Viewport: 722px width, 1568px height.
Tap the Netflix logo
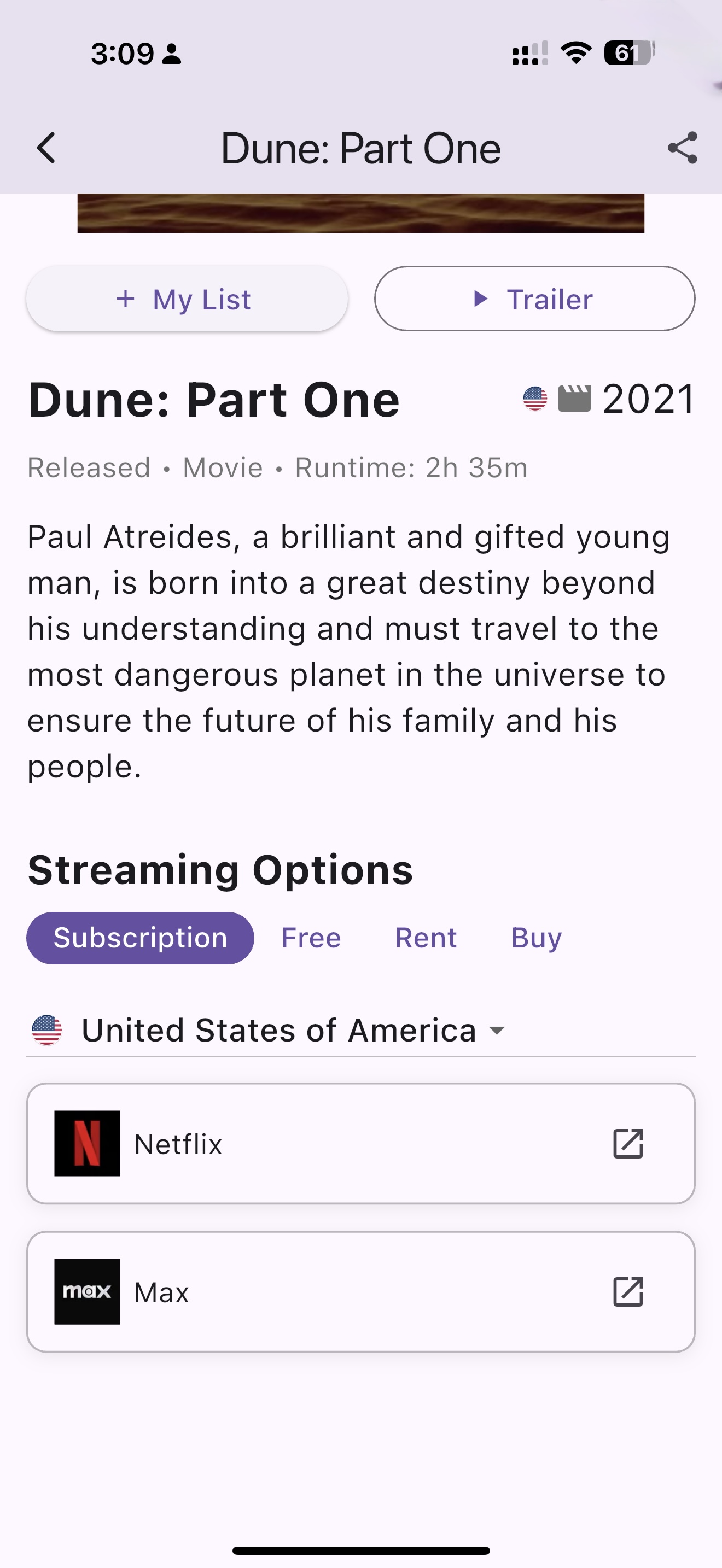[87, 1144]
